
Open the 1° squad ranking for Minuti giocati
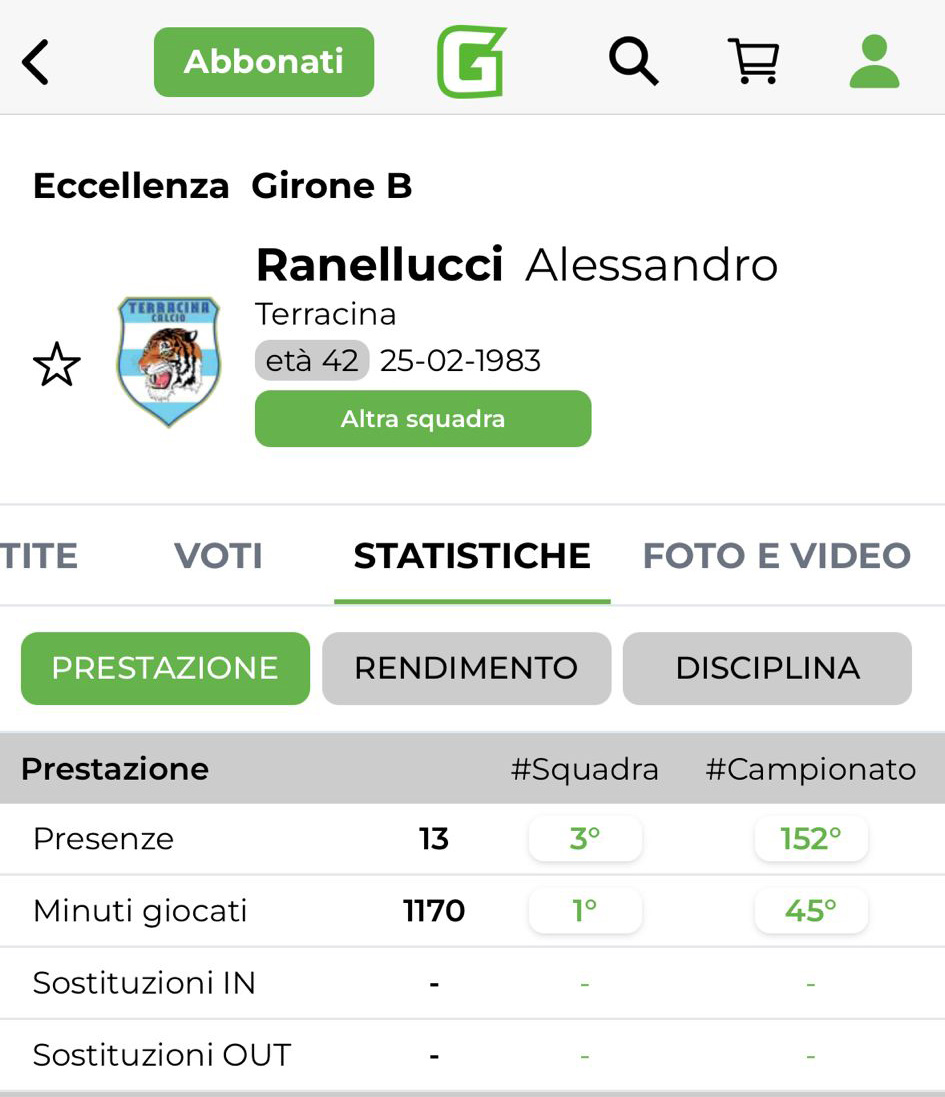585,910
